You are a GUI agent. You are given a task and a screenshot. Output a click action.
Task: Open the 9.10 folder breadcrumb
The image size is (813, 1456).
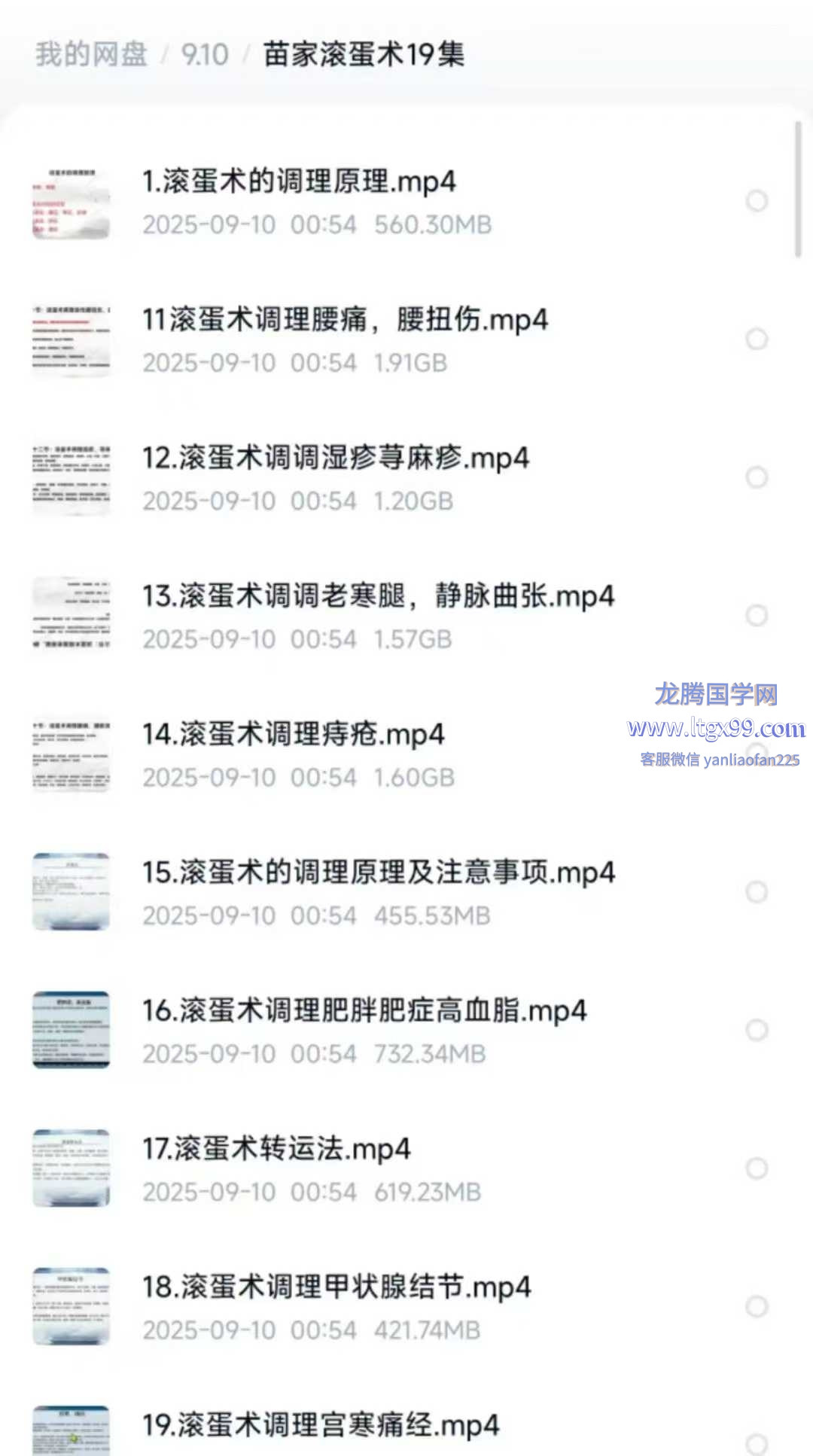point(205,54)
